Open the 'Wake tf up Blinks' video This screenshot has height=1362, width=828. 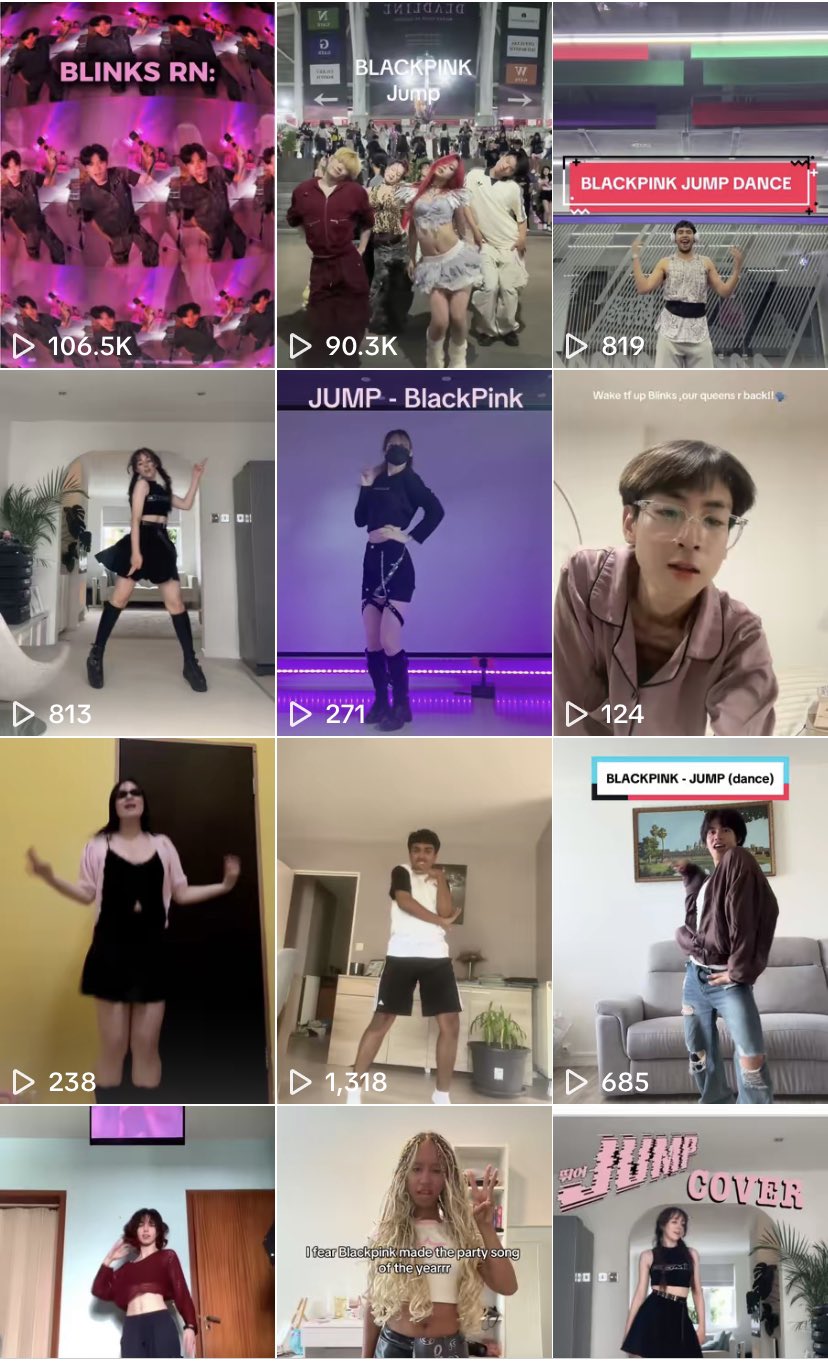690,552
